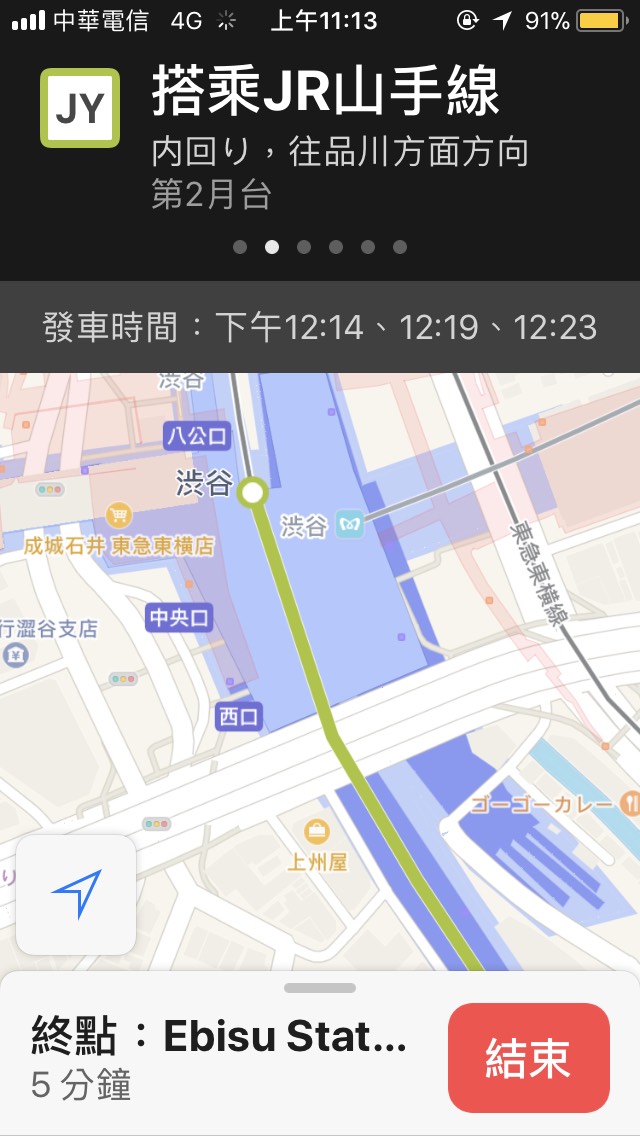The height and width of the screenshot is (1136, 640).
Task: Open the 成城石井 東急東橫店 place marker
Action: click(x=119, y=516)
